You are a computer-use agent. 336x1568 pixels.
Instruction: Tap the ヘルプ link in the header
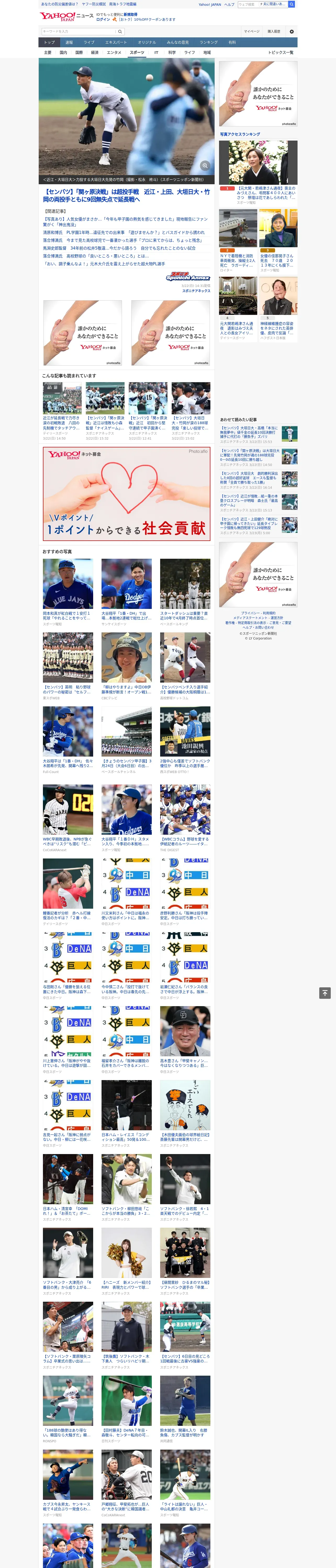229,4
